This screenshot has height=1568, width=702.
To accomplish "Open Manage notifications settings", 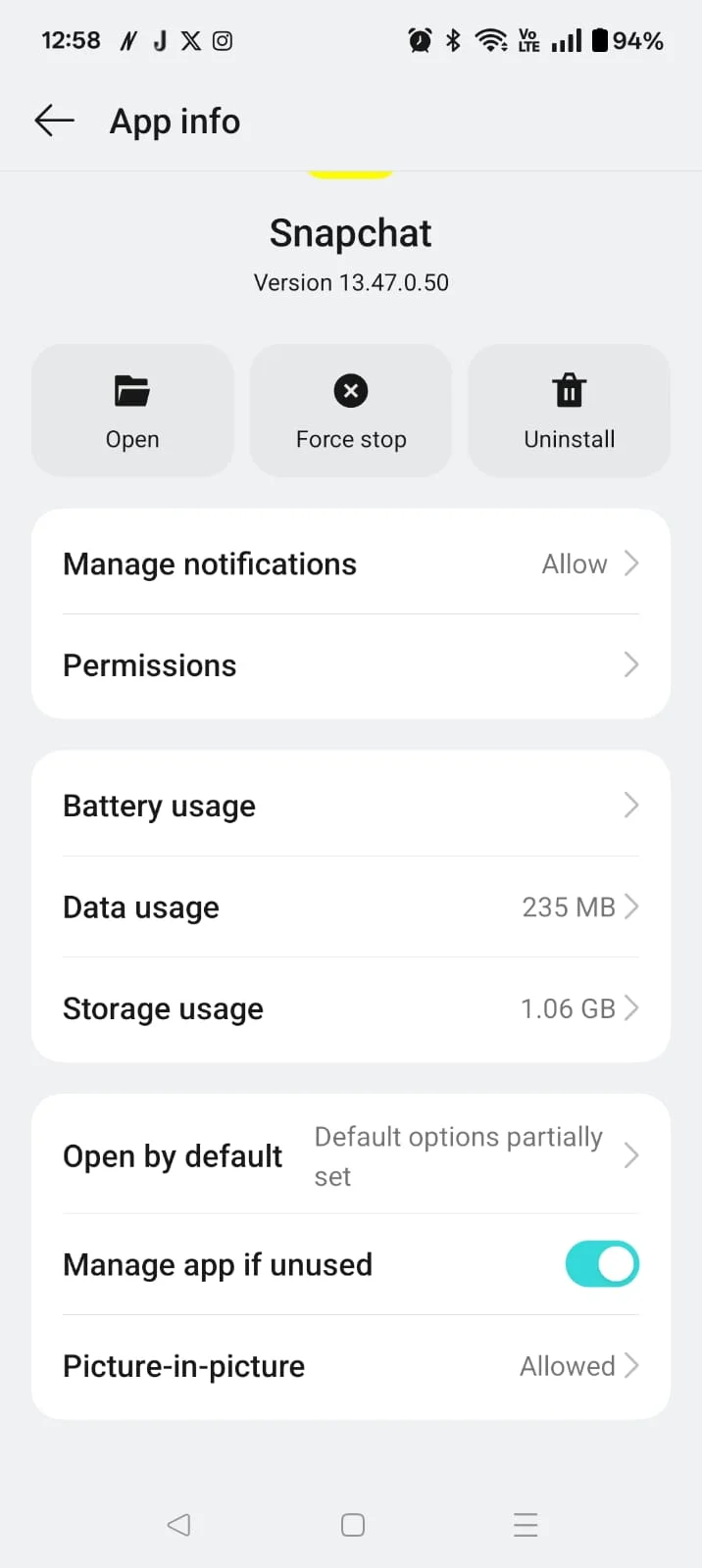I will (351, 563).
